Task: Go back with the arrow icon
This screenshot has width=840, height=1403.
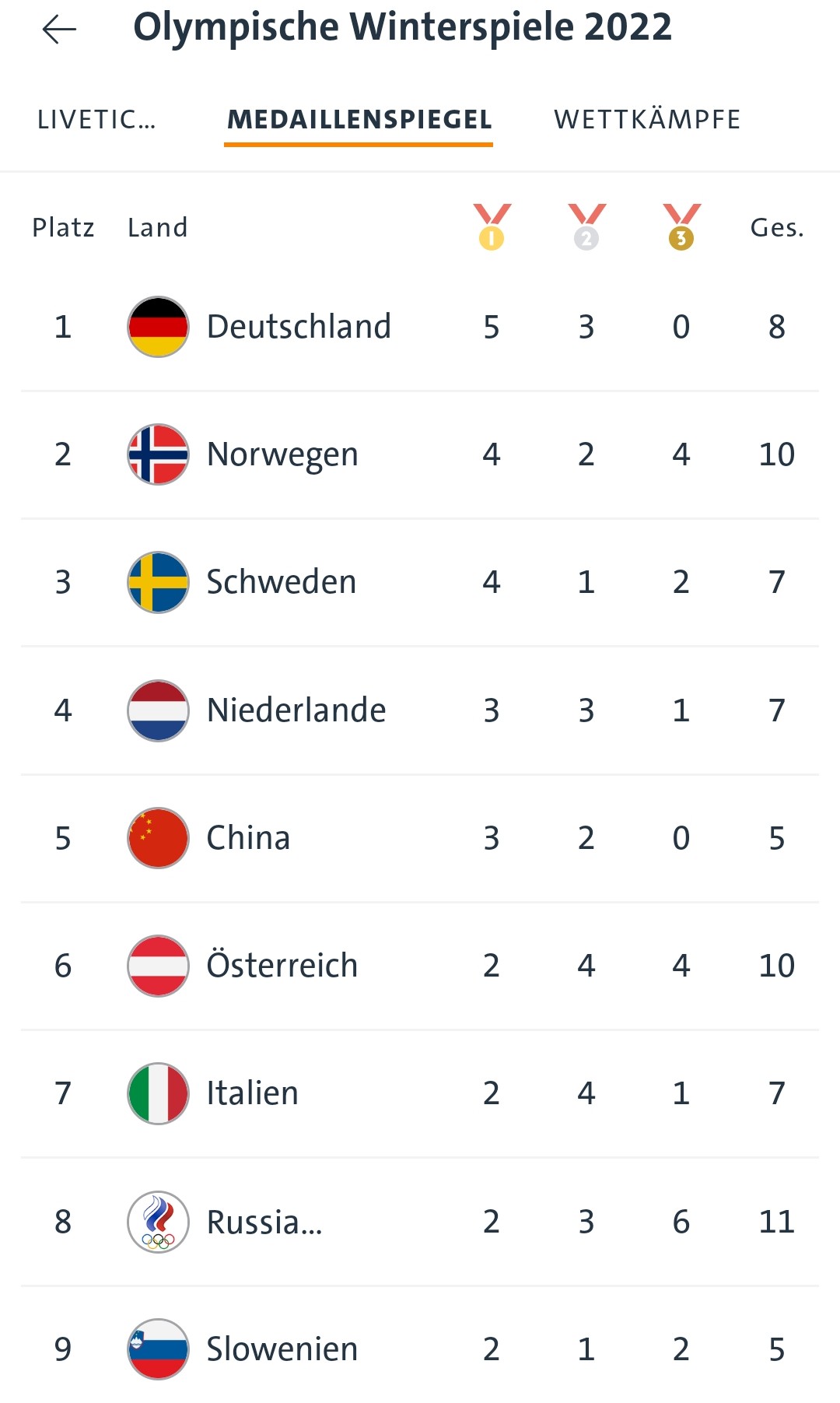Action: click(x=59, y=30)
